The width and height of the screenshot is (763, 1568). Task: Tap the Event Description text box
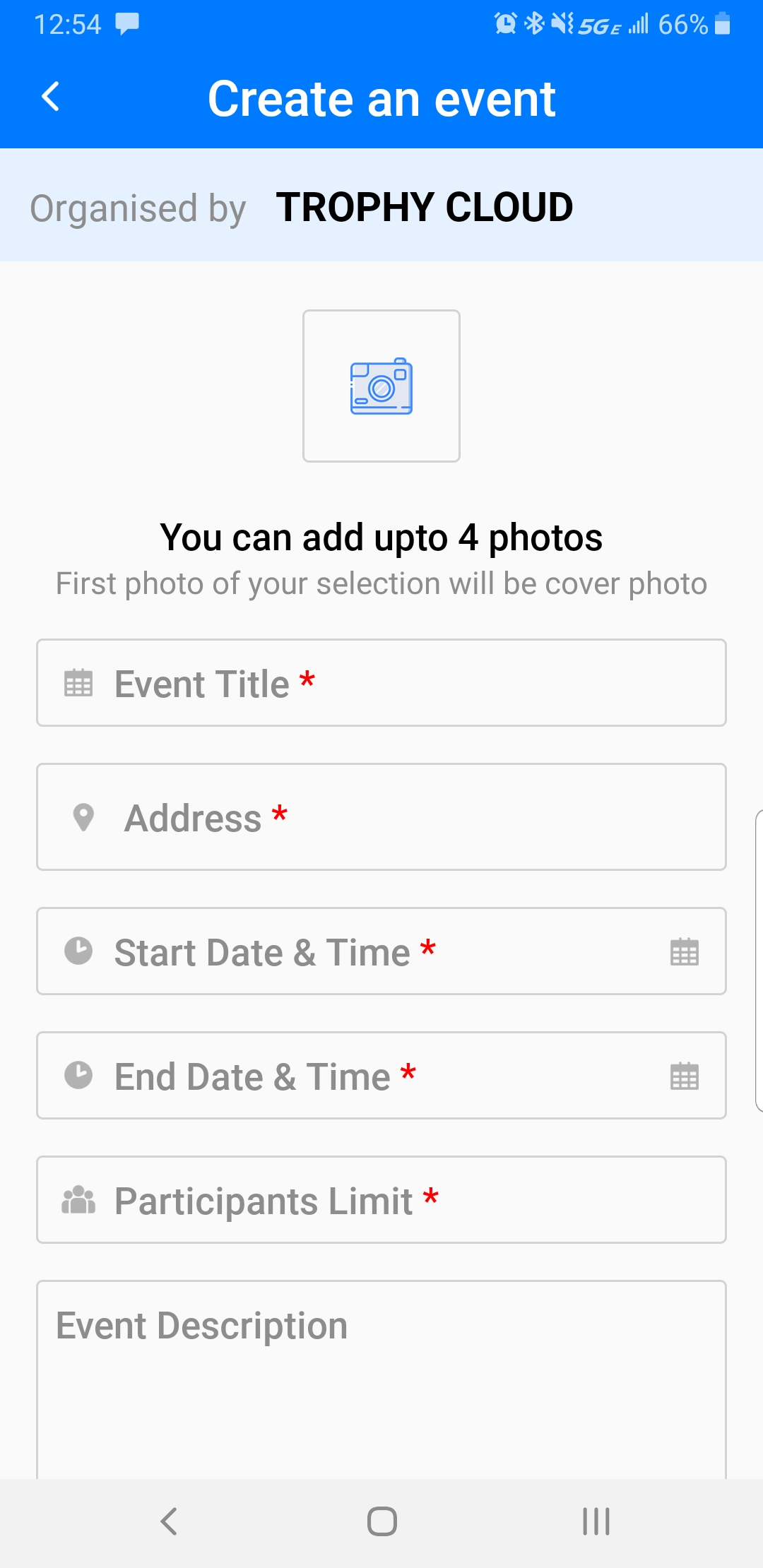pyautogui.click(x=381, y=1380)
